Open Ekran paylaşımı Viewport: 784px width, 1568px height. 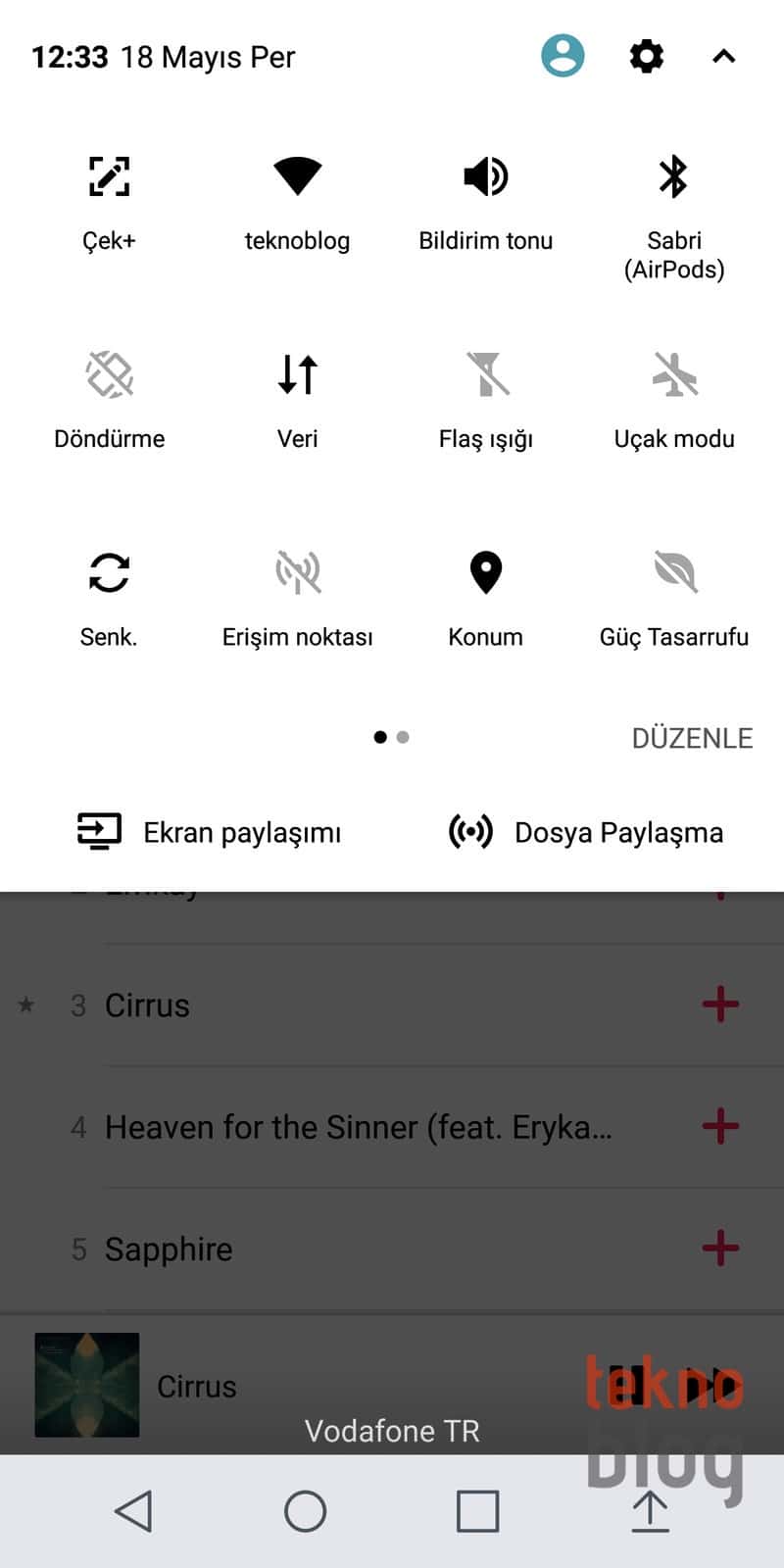[210, 832]
